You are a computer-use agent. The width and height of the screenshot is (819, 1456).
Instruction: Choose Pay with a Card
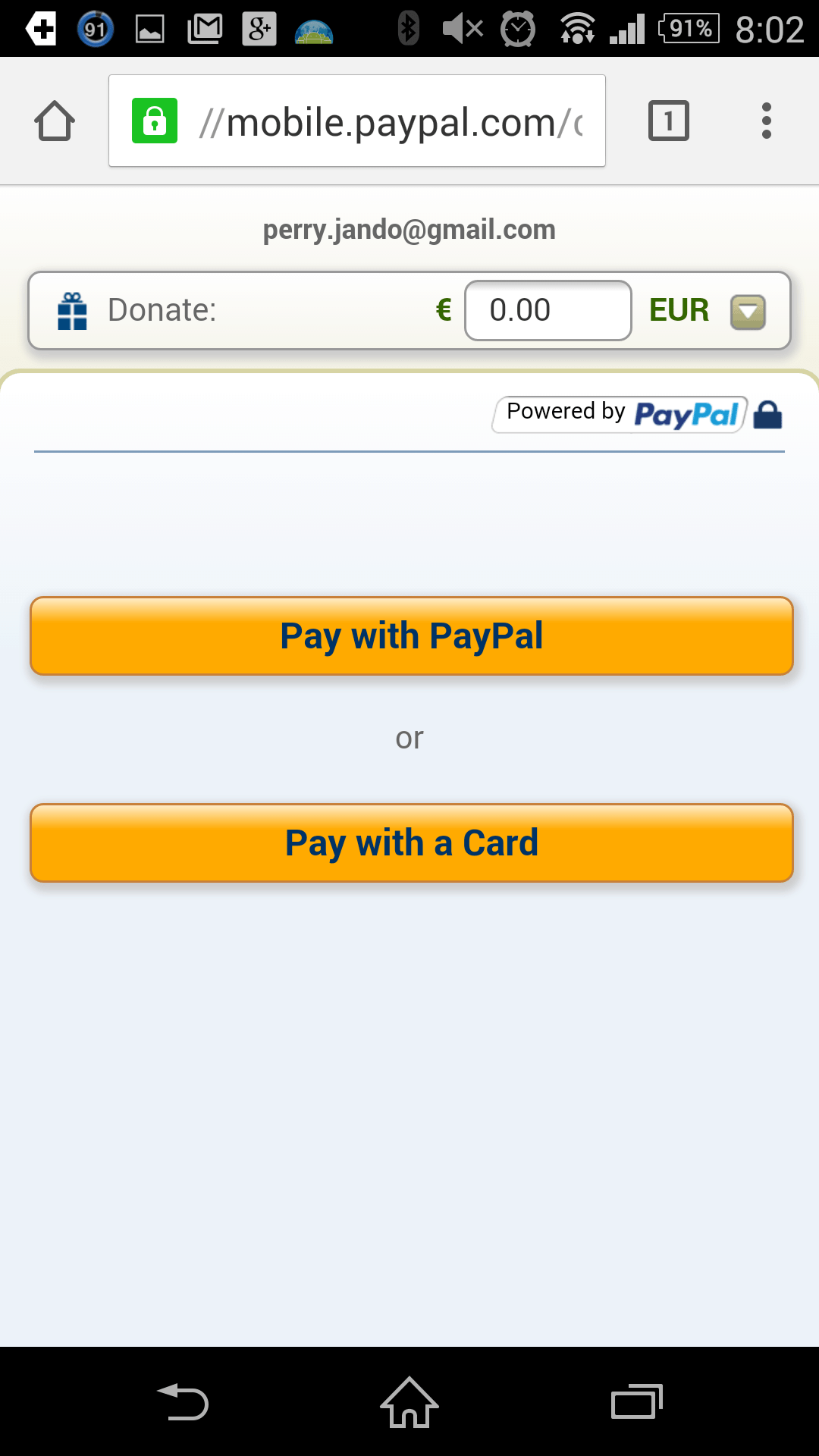tap(412, 843)
